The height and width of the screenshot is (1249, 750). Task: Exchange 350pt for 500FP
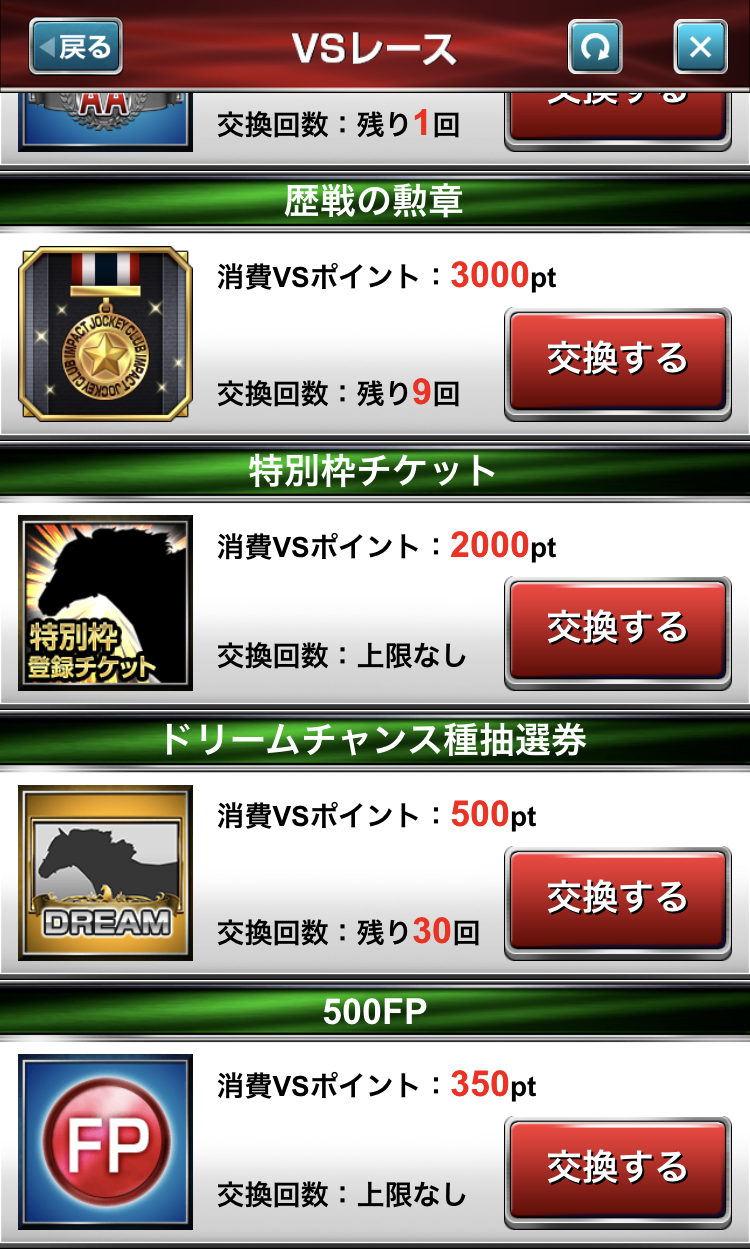pos(617,1168)
